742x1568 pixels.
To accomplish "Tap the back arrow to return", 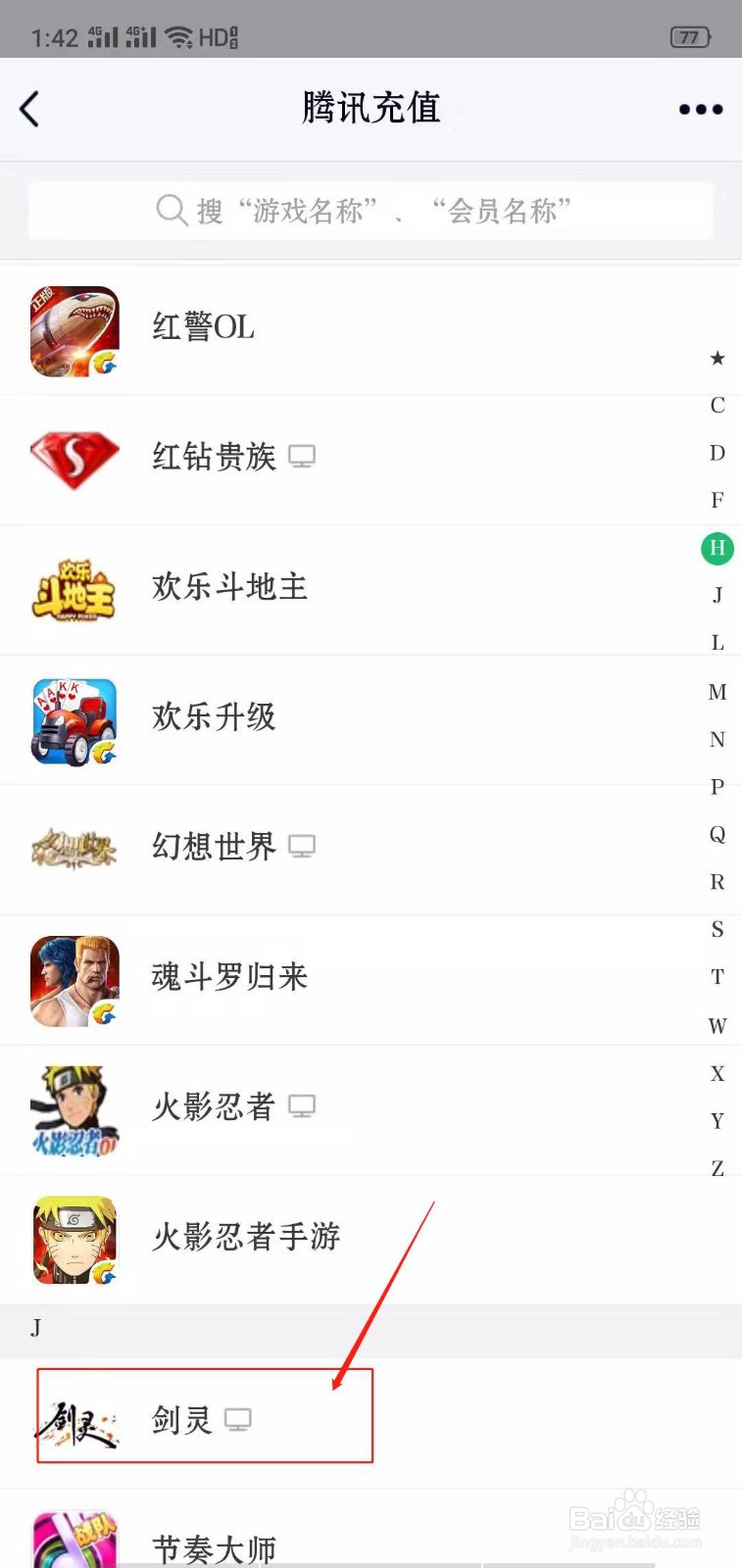I will 29,108.
